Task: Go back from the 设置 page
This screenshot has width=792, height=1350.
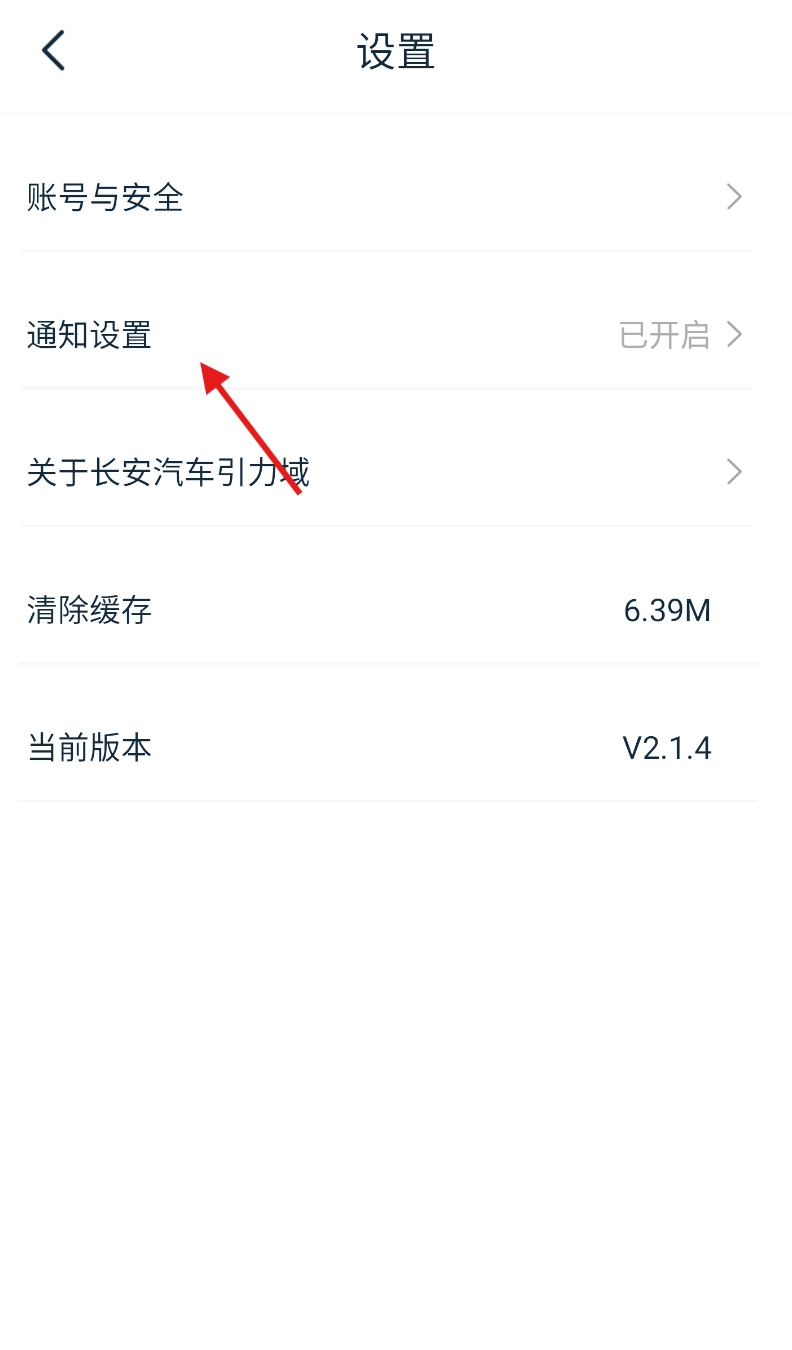Action: pos(53,50)
